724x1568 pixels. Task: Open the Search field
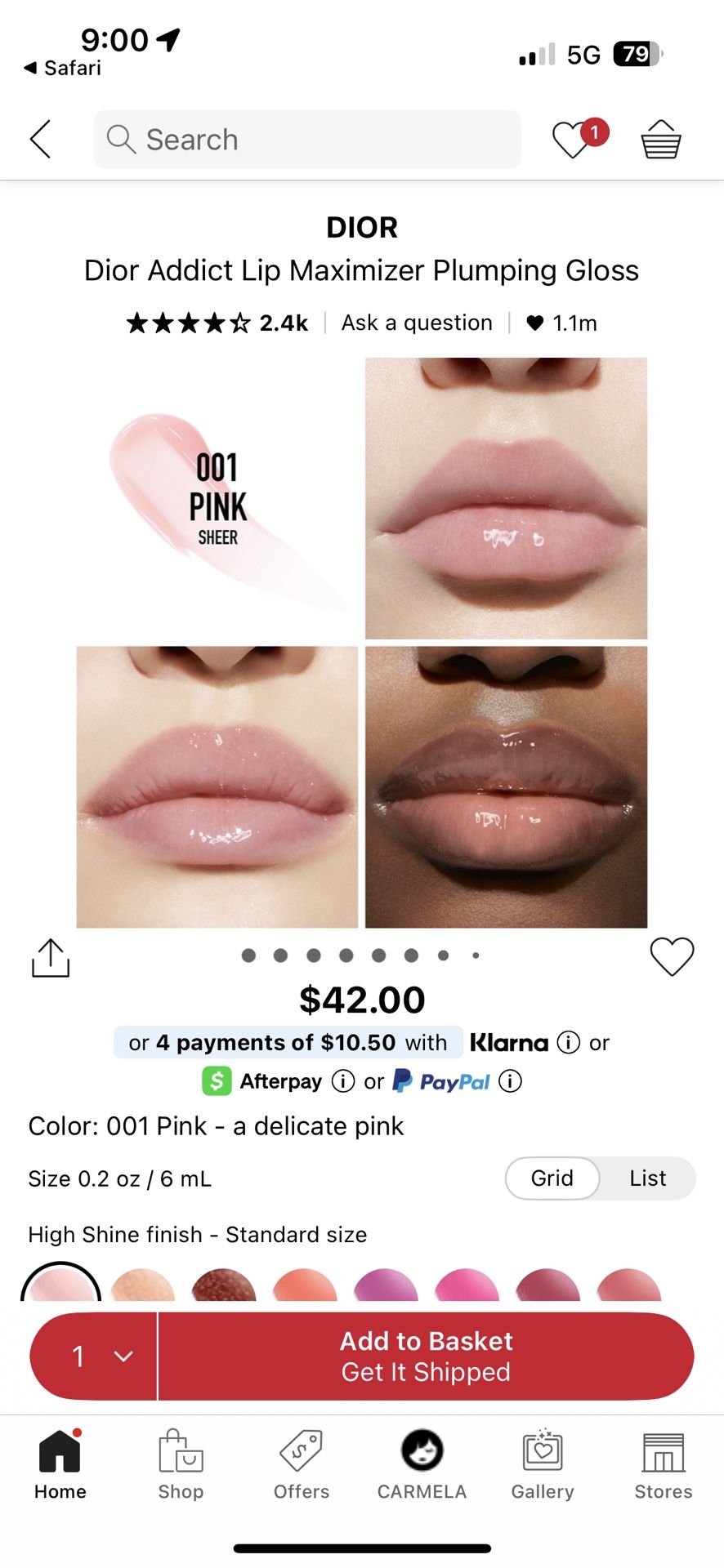tap(307, 140)
